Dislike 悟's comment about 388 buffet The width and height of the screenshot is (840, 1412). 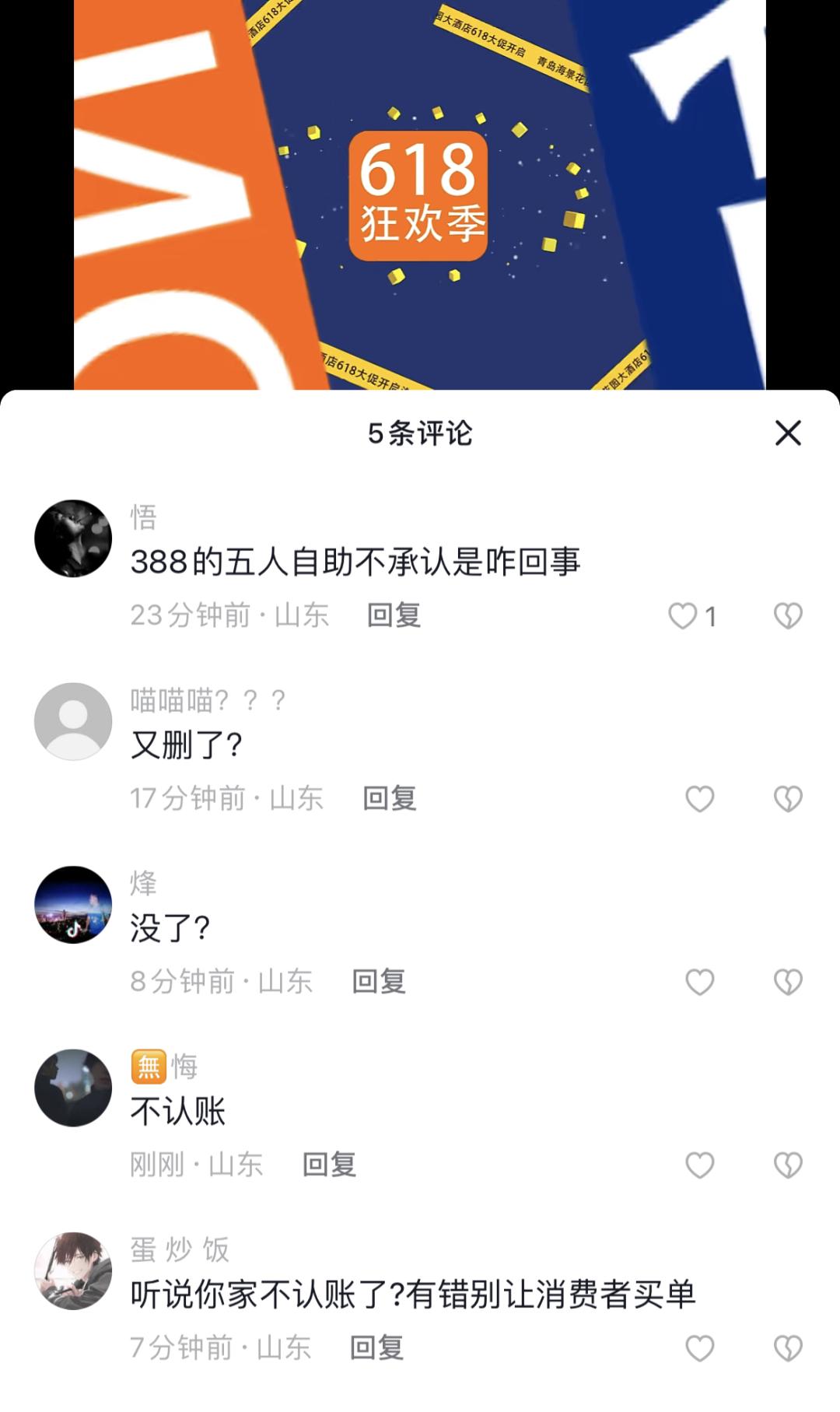tap(788, 616)
